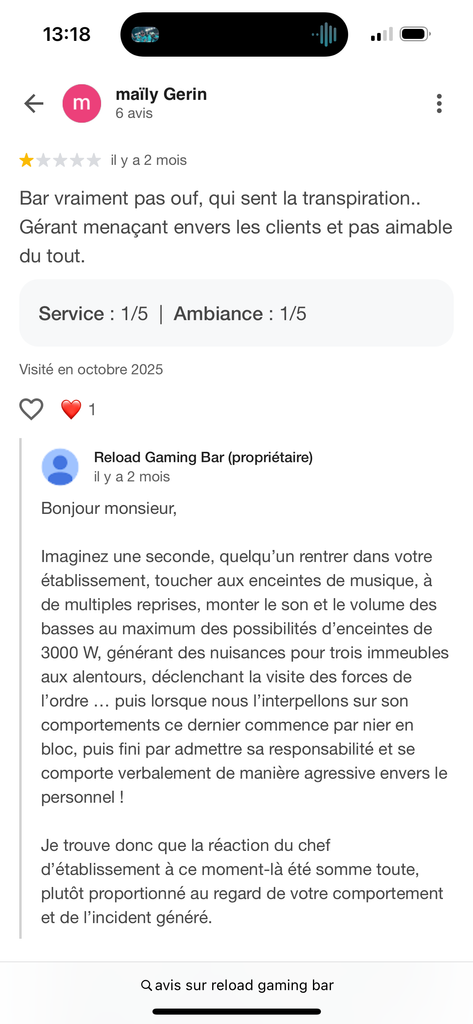Open the Dynamic Island media activity
Screen dimensions: 473x1024
coord(234,34)
